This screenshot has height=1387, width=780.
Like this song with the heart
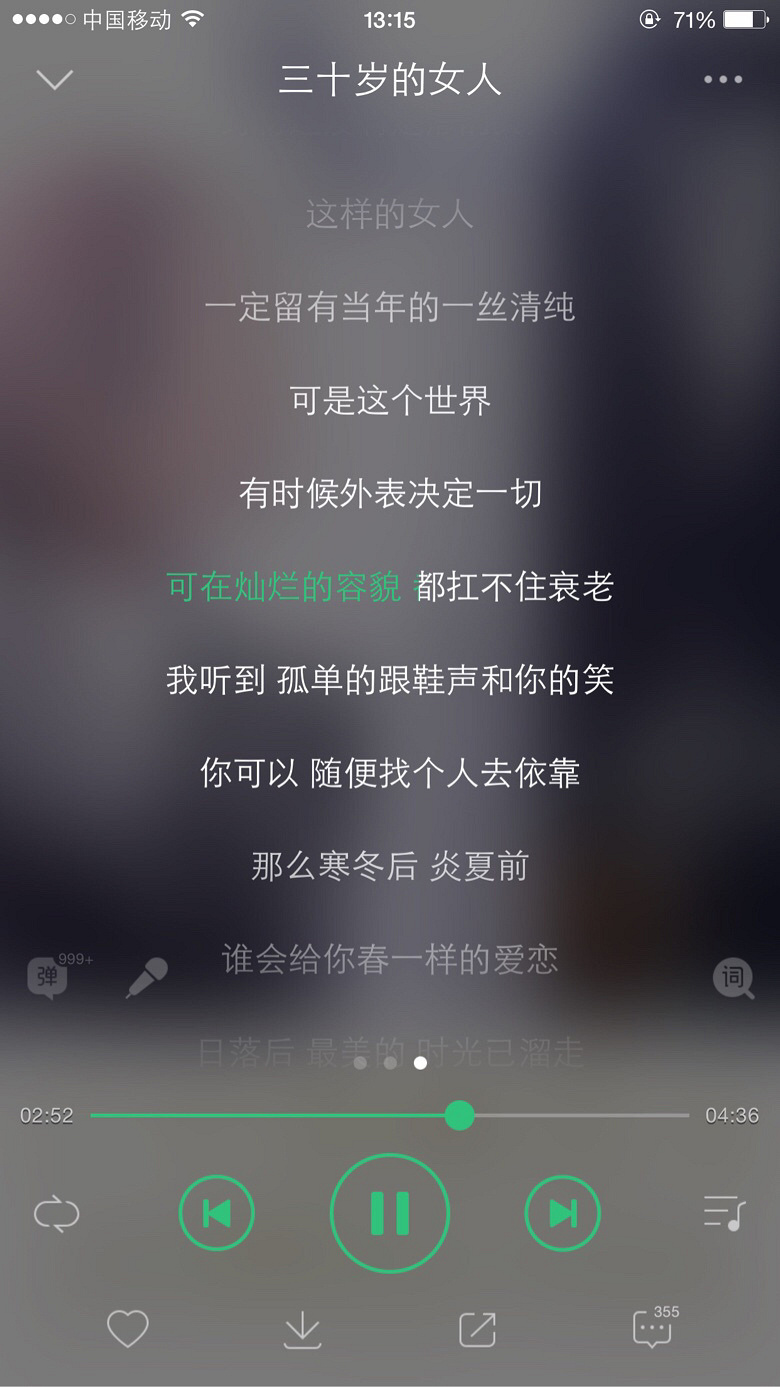click(x=128, y=1329)
